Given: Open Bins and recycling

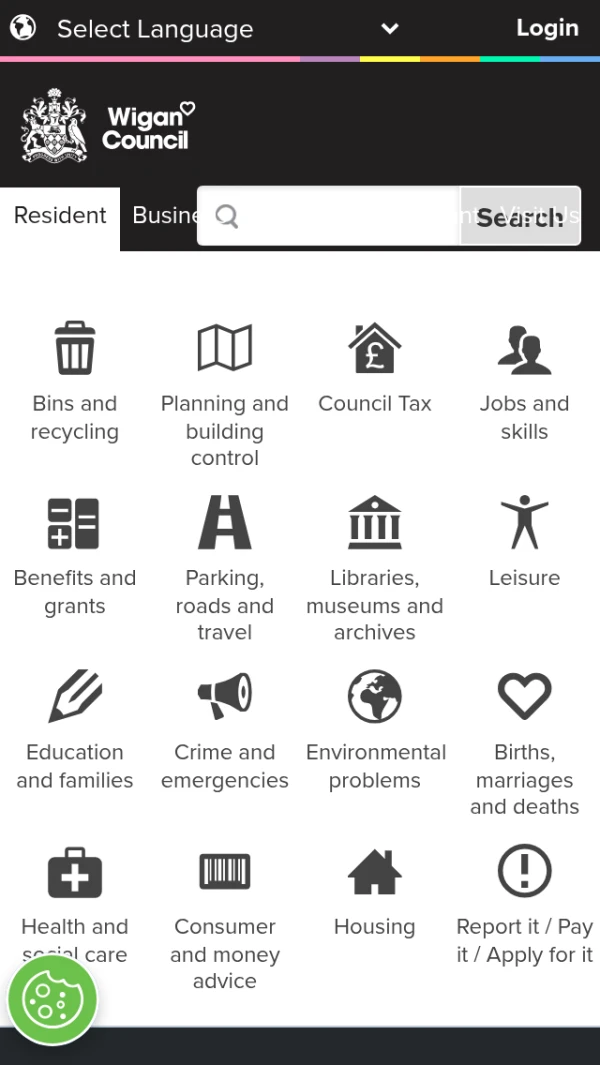Looking at the screenshot, I should (x=75, y=382).
